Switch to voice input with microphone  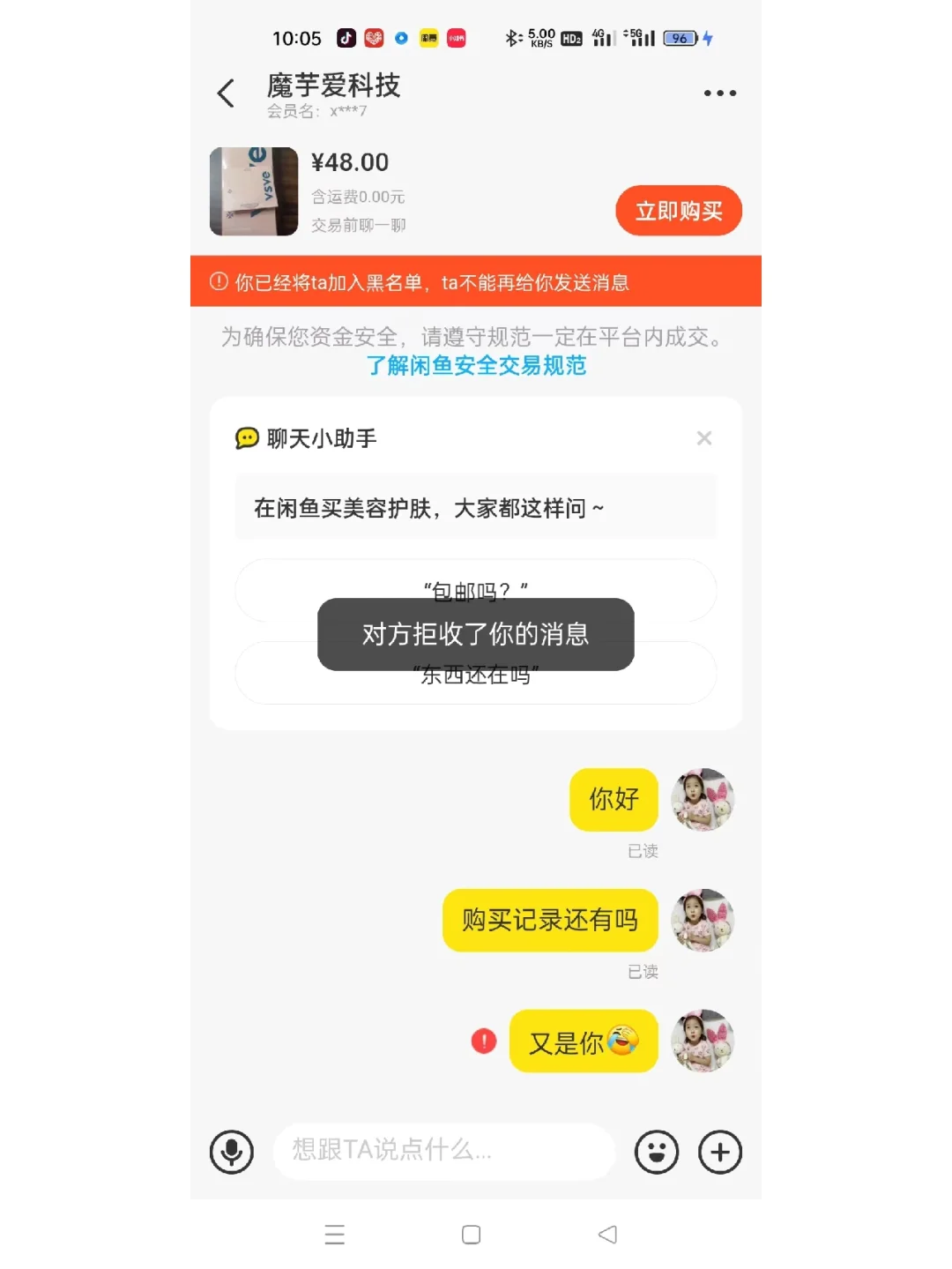(232, 1152)
